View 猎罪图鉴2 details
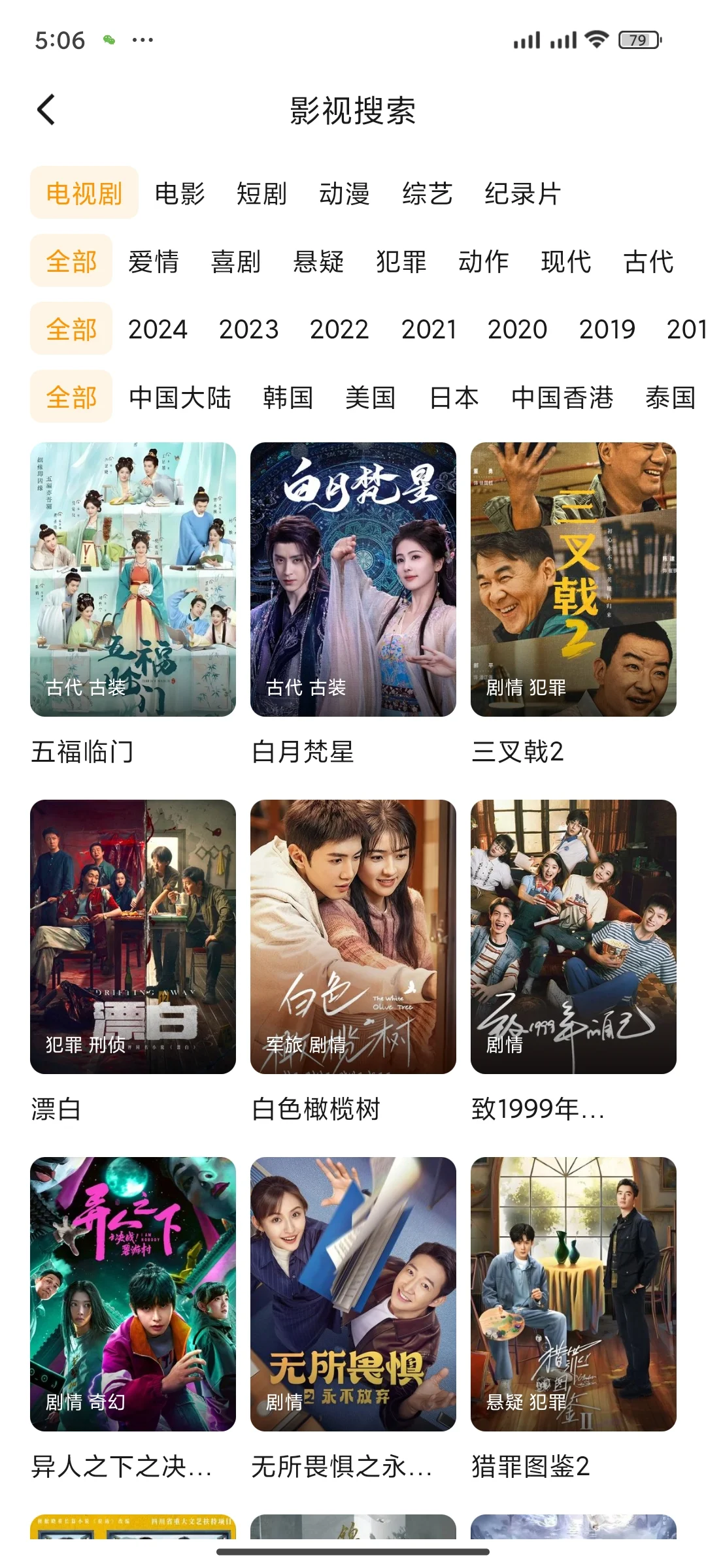 point(573,1294)
